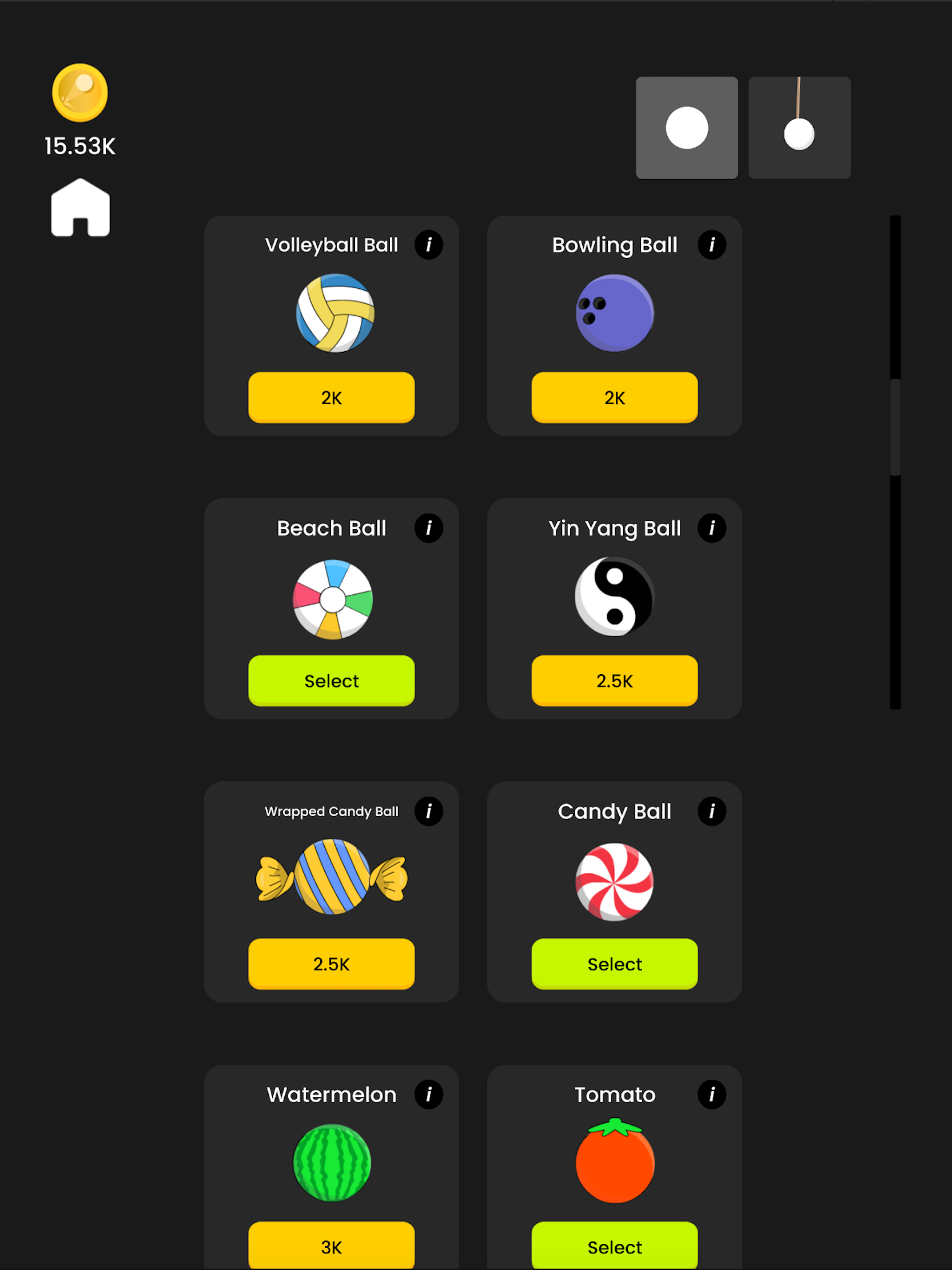Select the Candy Ball
The image size is (952, 1270).
(614, 963)
